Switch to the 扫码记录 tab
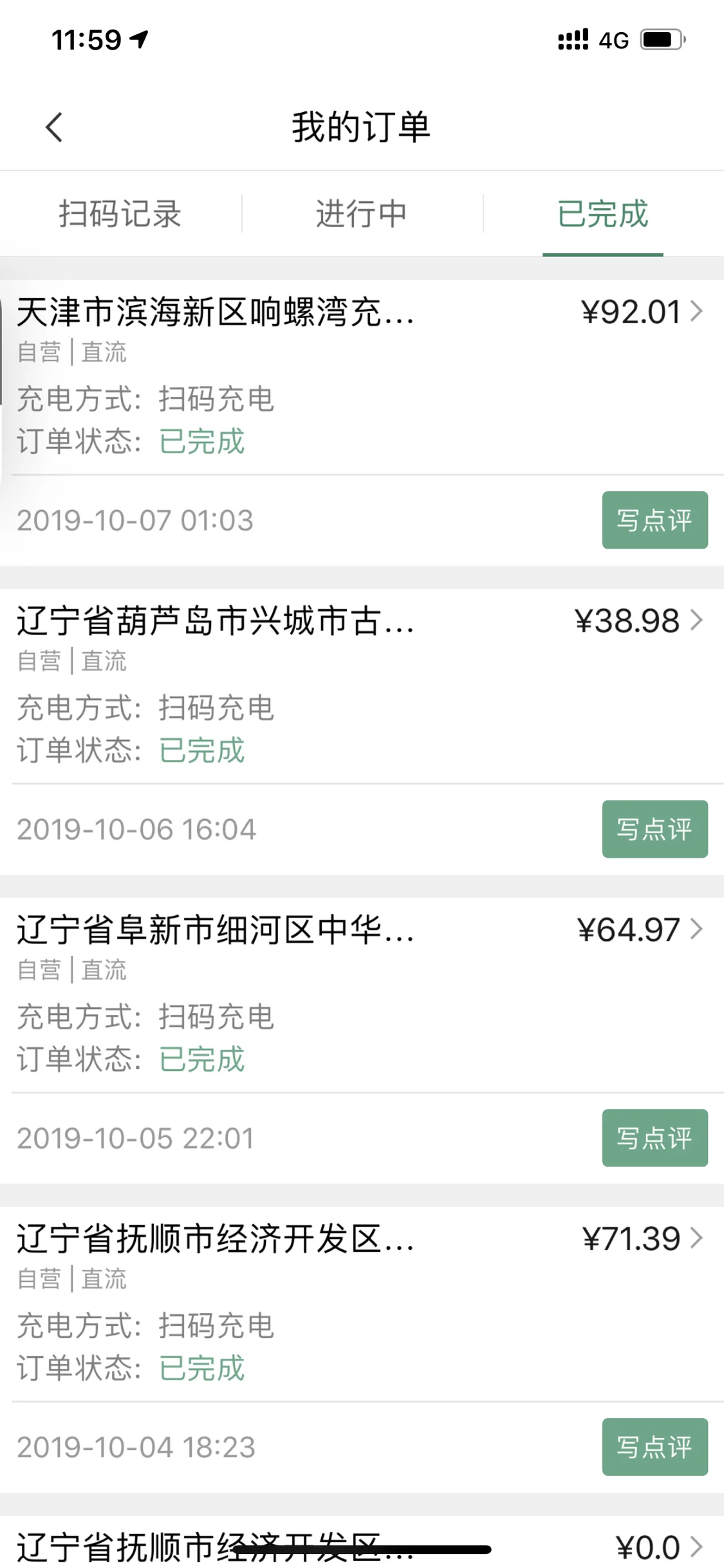The width and height of the screenshot is (724, 1568). pos(120,214)
